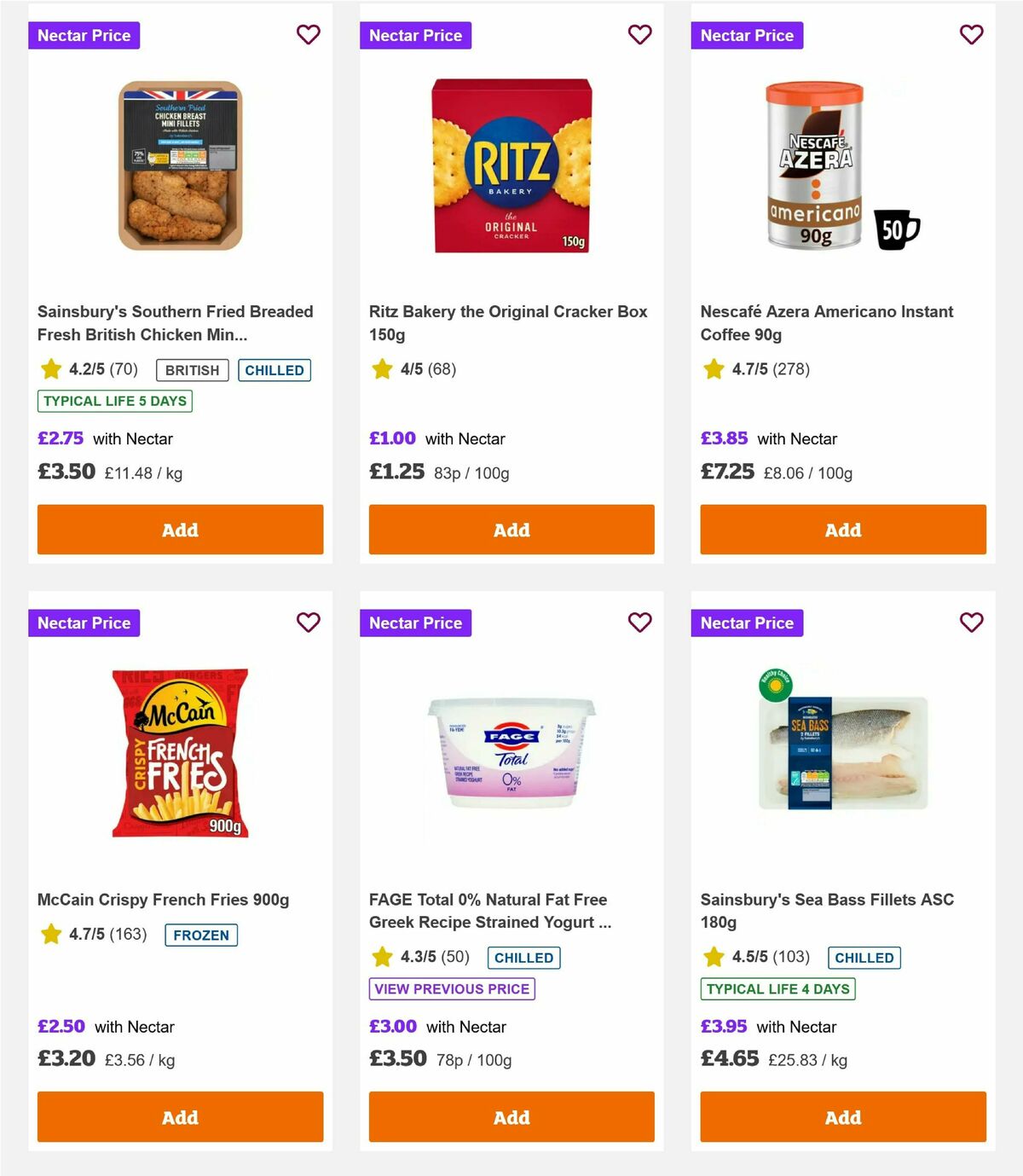
Task: Click the TYPICAL LIFE 5 DAYS indicator
Action: pyautogui.click(x=113, y=400)
